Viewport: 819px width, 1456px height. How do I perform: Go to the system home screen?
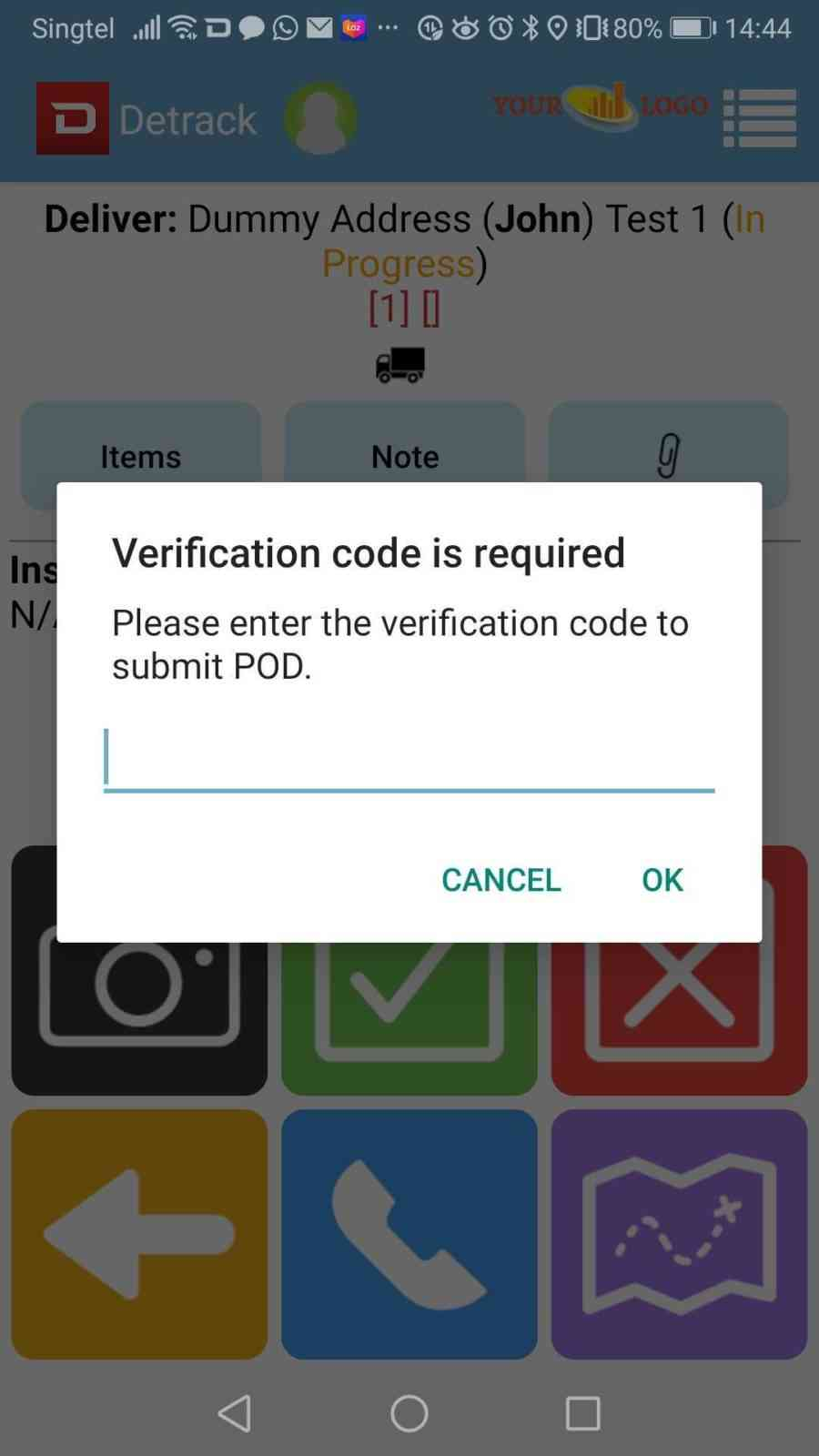coord(409,1413)
